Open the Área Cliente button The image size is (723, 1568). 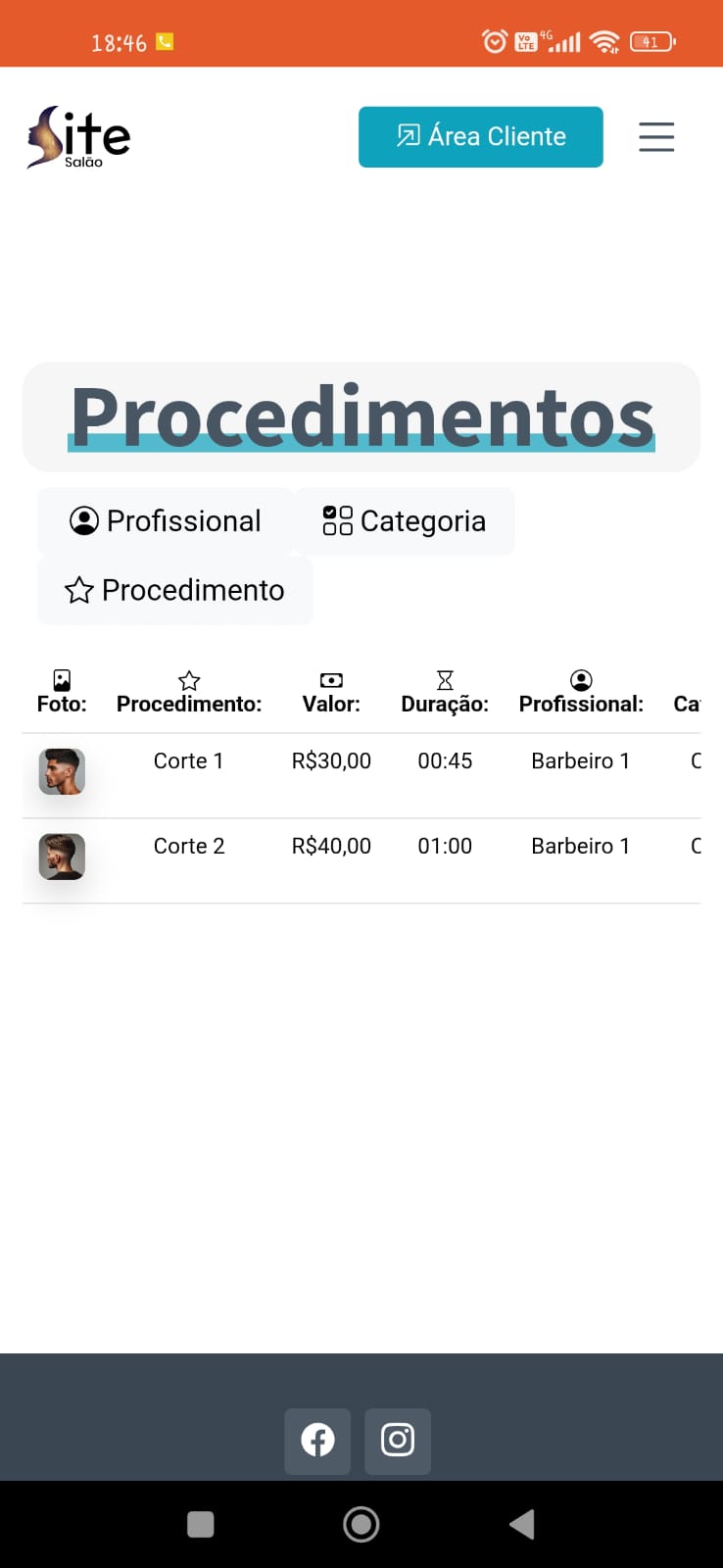coord(480,137)
